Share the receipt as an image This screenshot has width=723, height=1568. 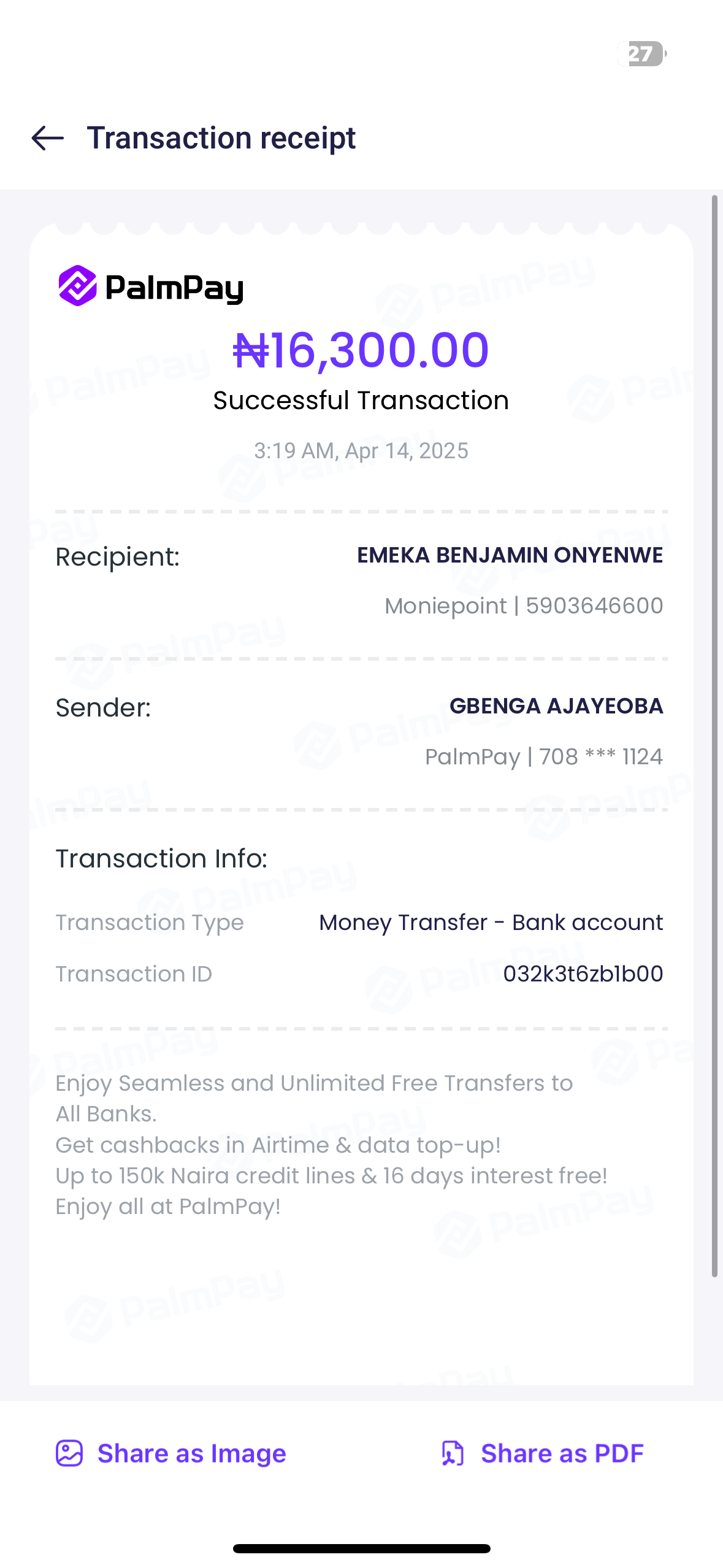point(171,1453)
